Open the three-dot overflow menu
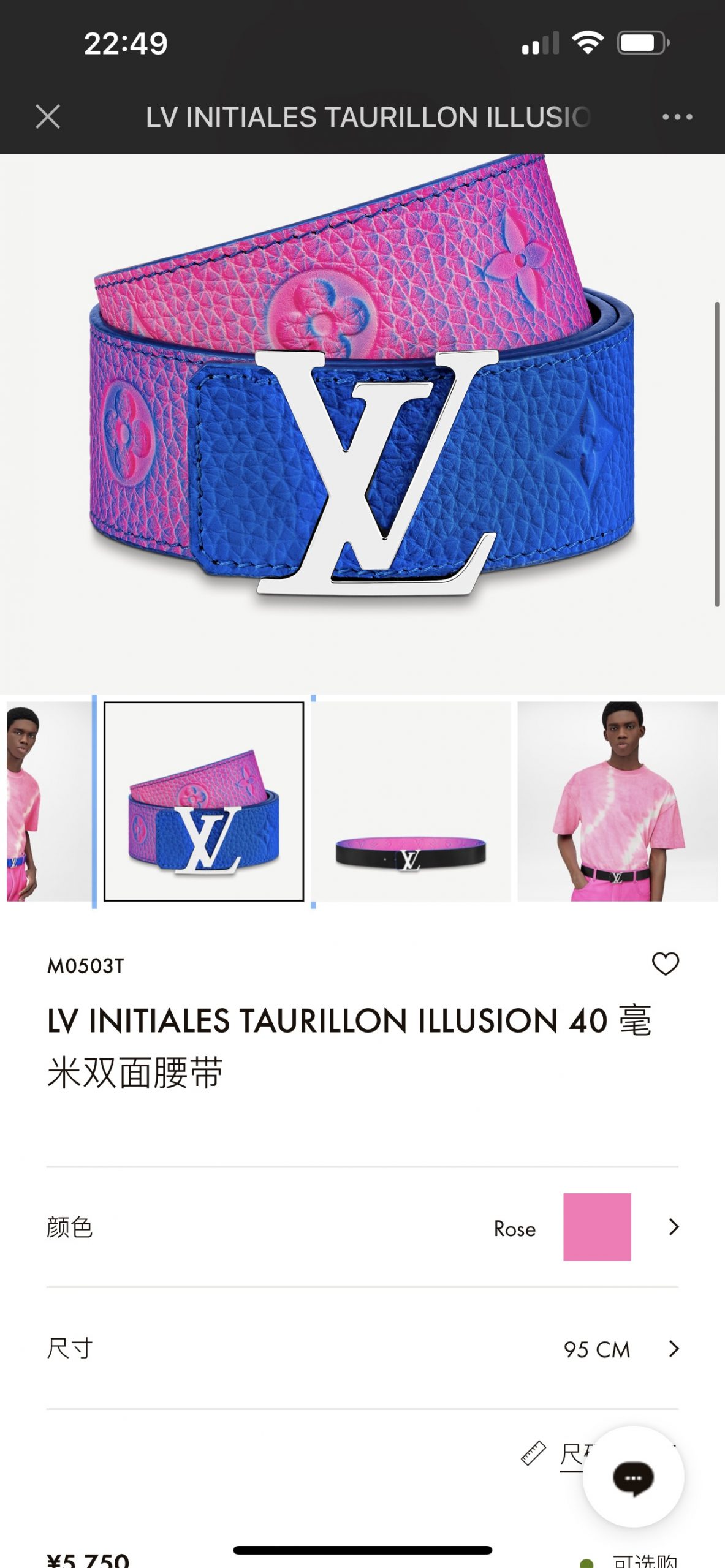This screenshot has height=1568, width=725. [x=677, y=116]
